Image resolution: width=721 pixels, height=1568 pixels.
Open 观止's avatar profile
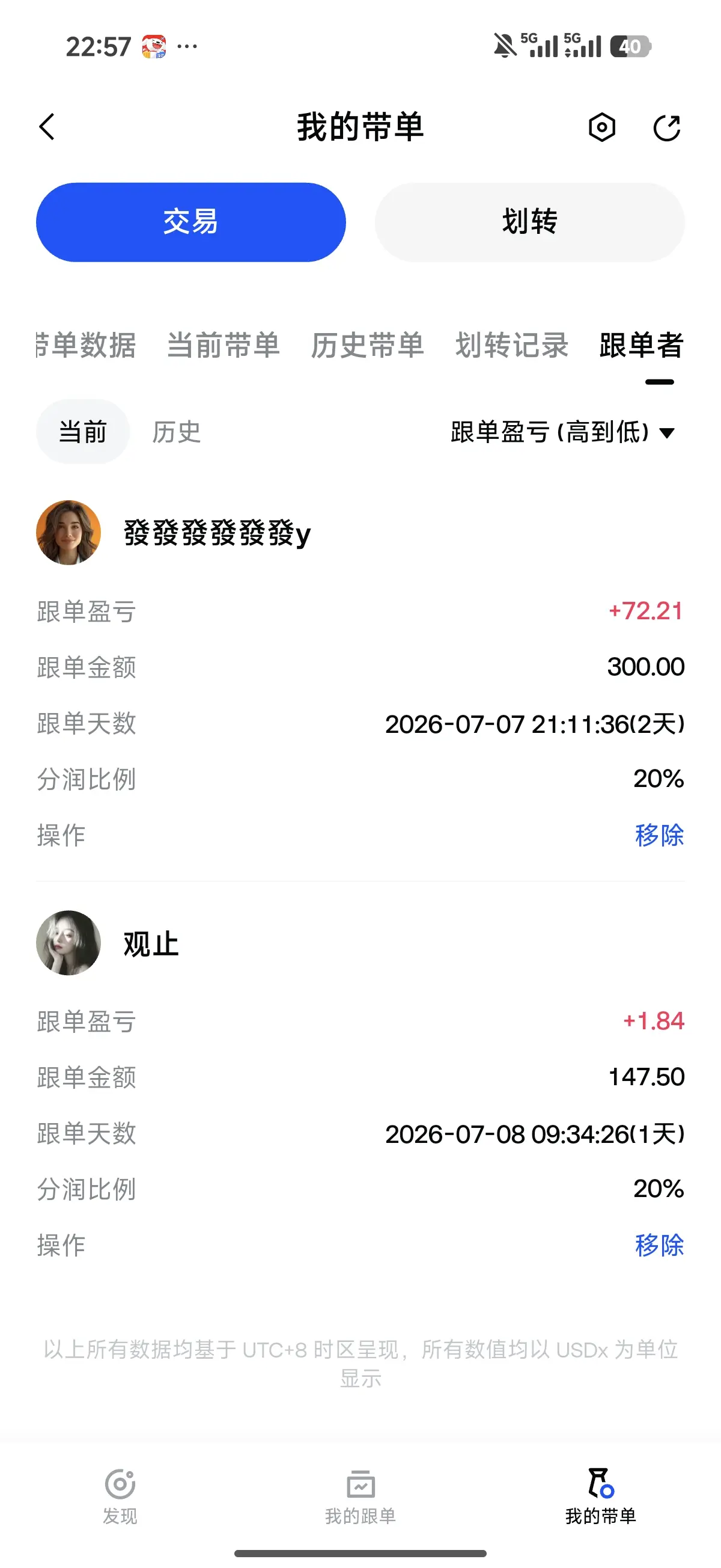(68, 943)
